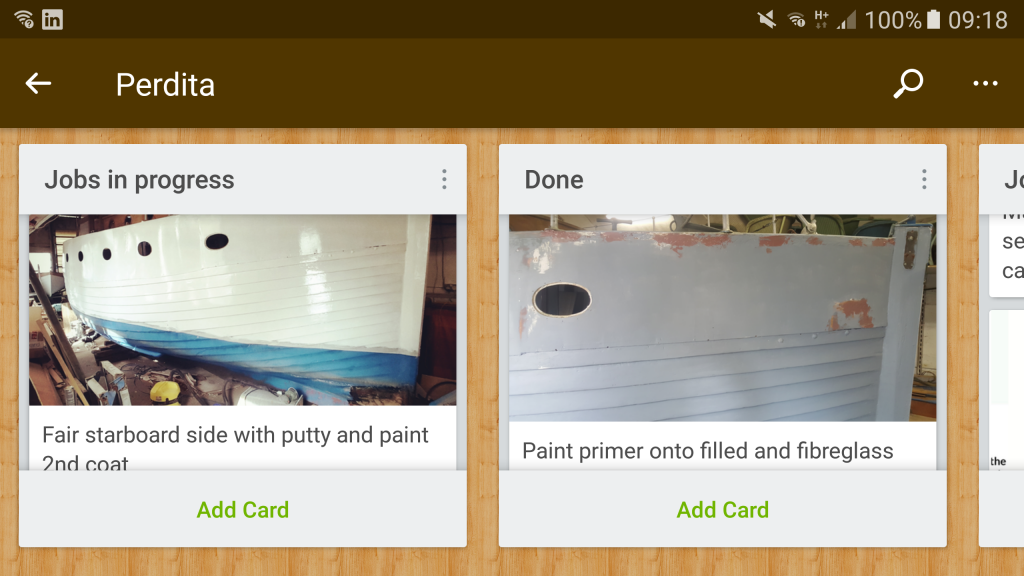Open the board's overflow menu
1024x576 pixels.
985,84
